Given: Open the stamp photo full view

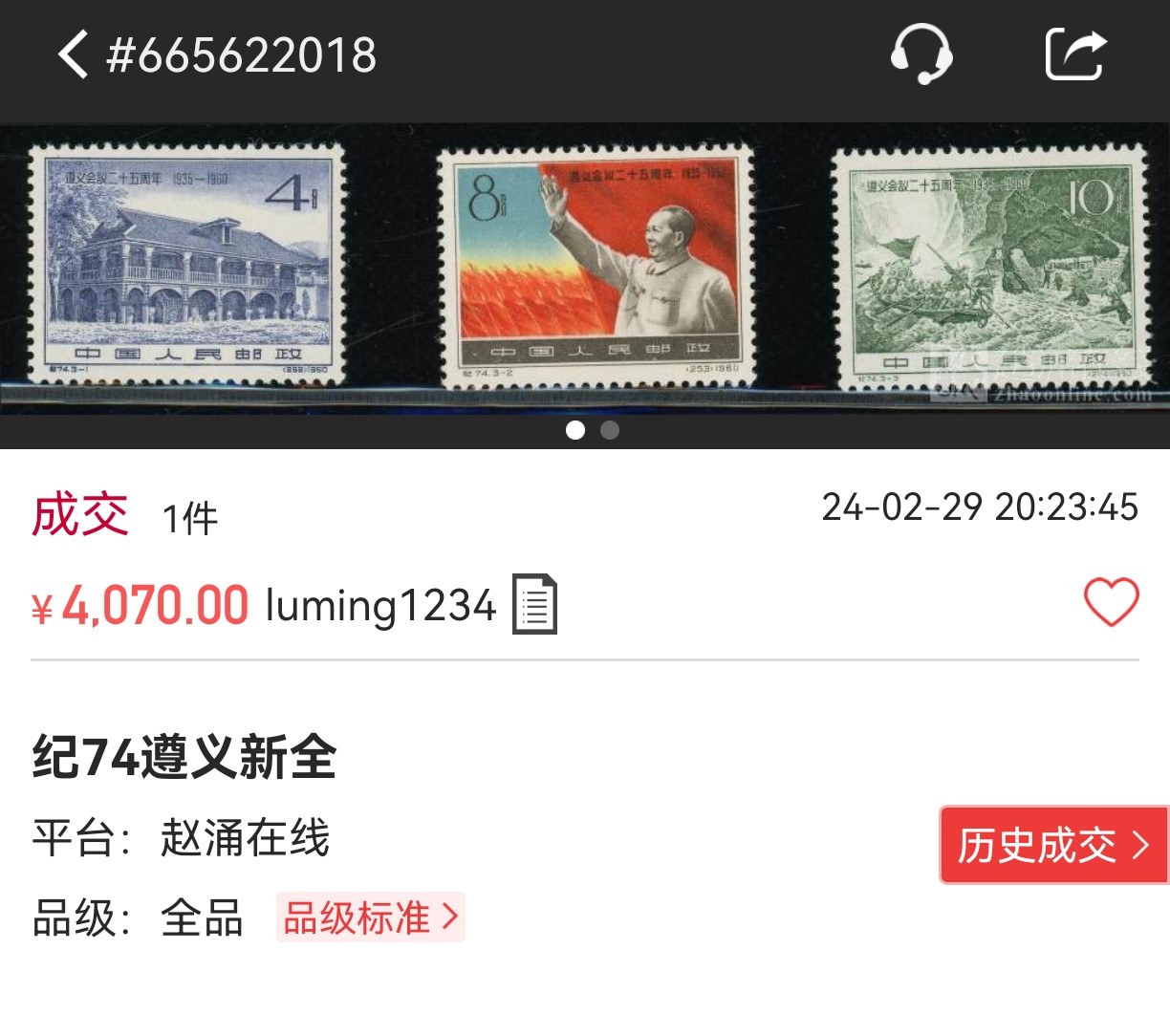Looking at the screenshot, I should (x=585, y=268).
